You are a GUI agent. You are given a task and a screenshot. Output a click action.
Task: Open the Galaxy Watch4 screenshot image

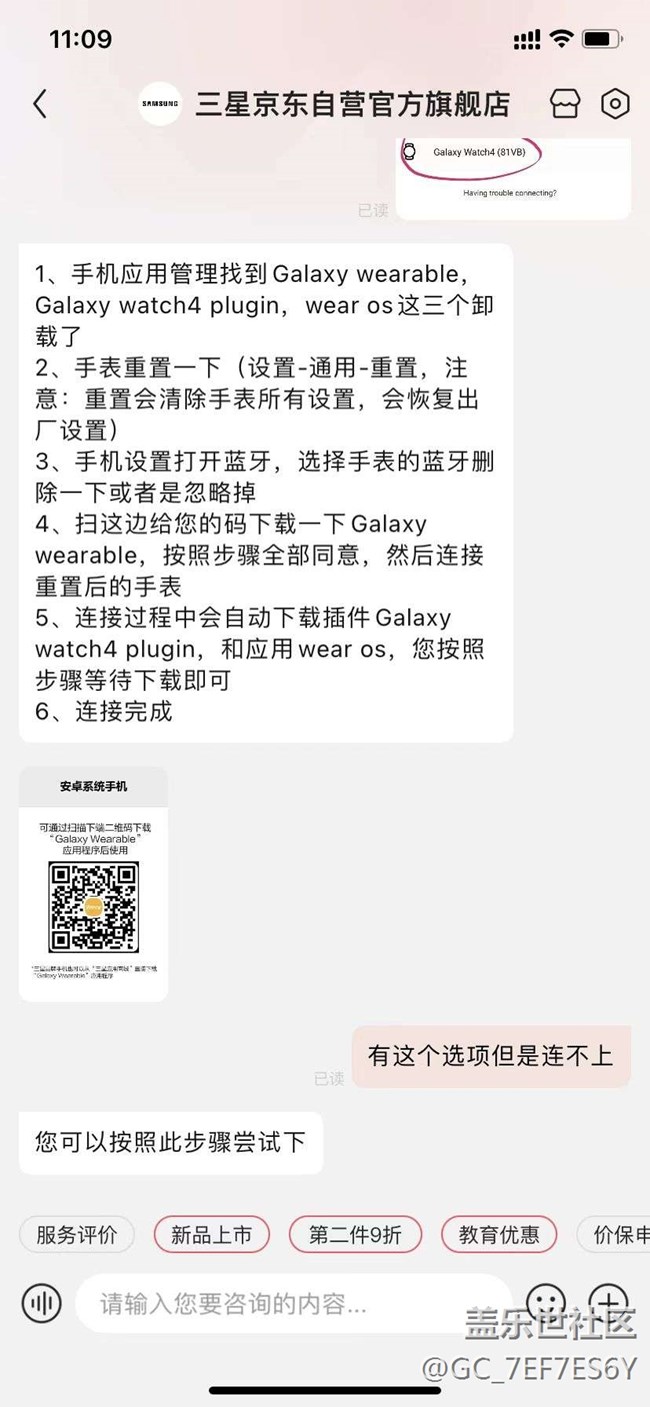pyautogui.click(x=513, y=177)
